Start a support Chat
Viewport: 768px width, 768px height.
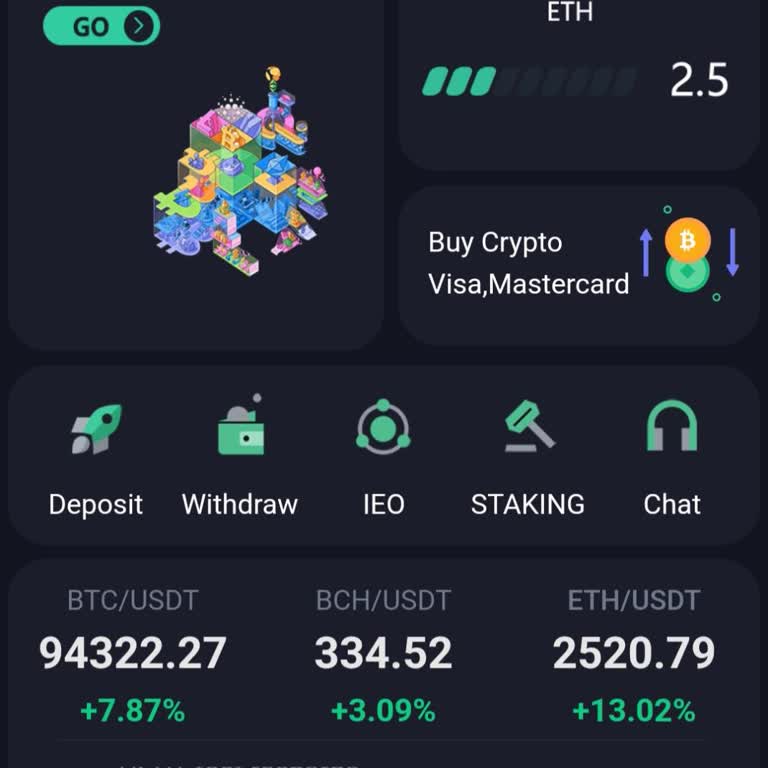[x=672, y=458]
